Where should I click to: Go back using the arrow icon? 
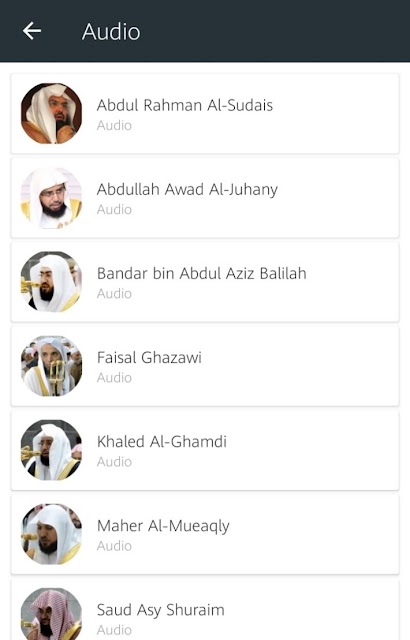pyautogui.click(x=32, y=31)
